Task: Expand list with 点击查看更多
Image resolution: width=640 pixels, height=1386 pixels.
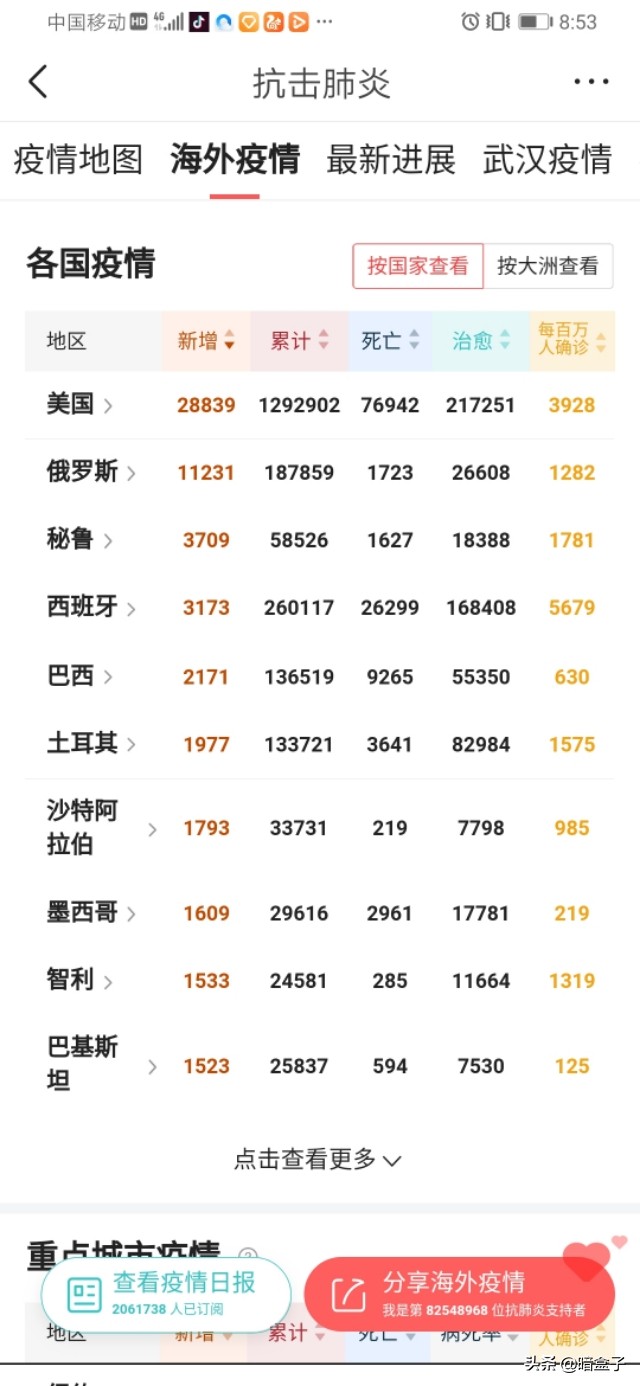Action: click(x=318, y=1160)
